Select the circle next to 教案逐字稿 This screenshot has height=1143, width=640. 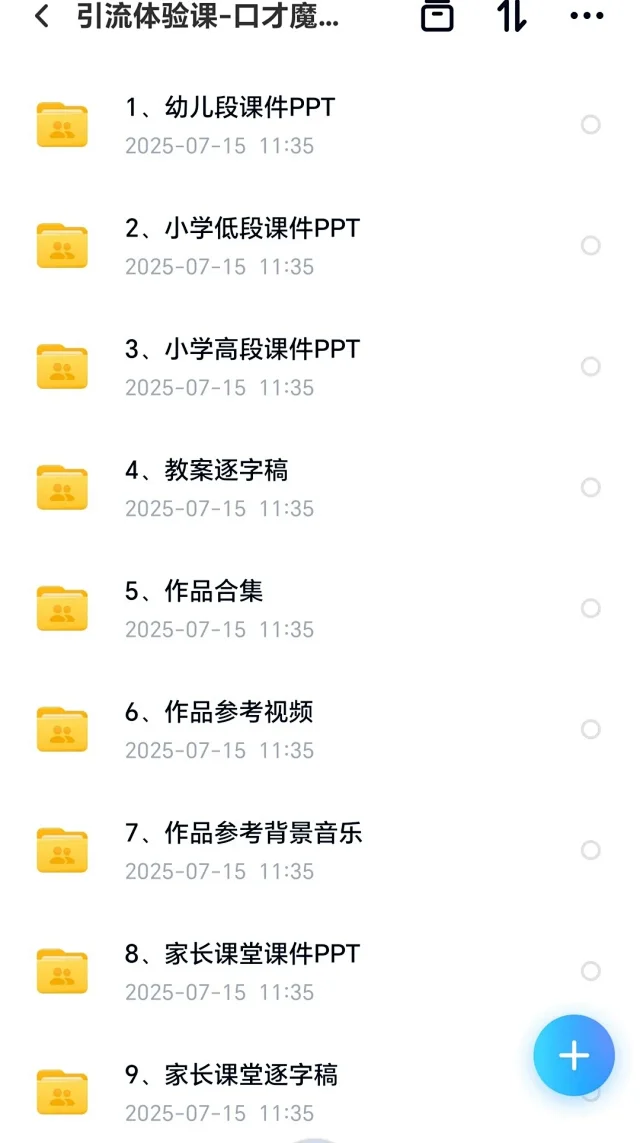(590, 487)
